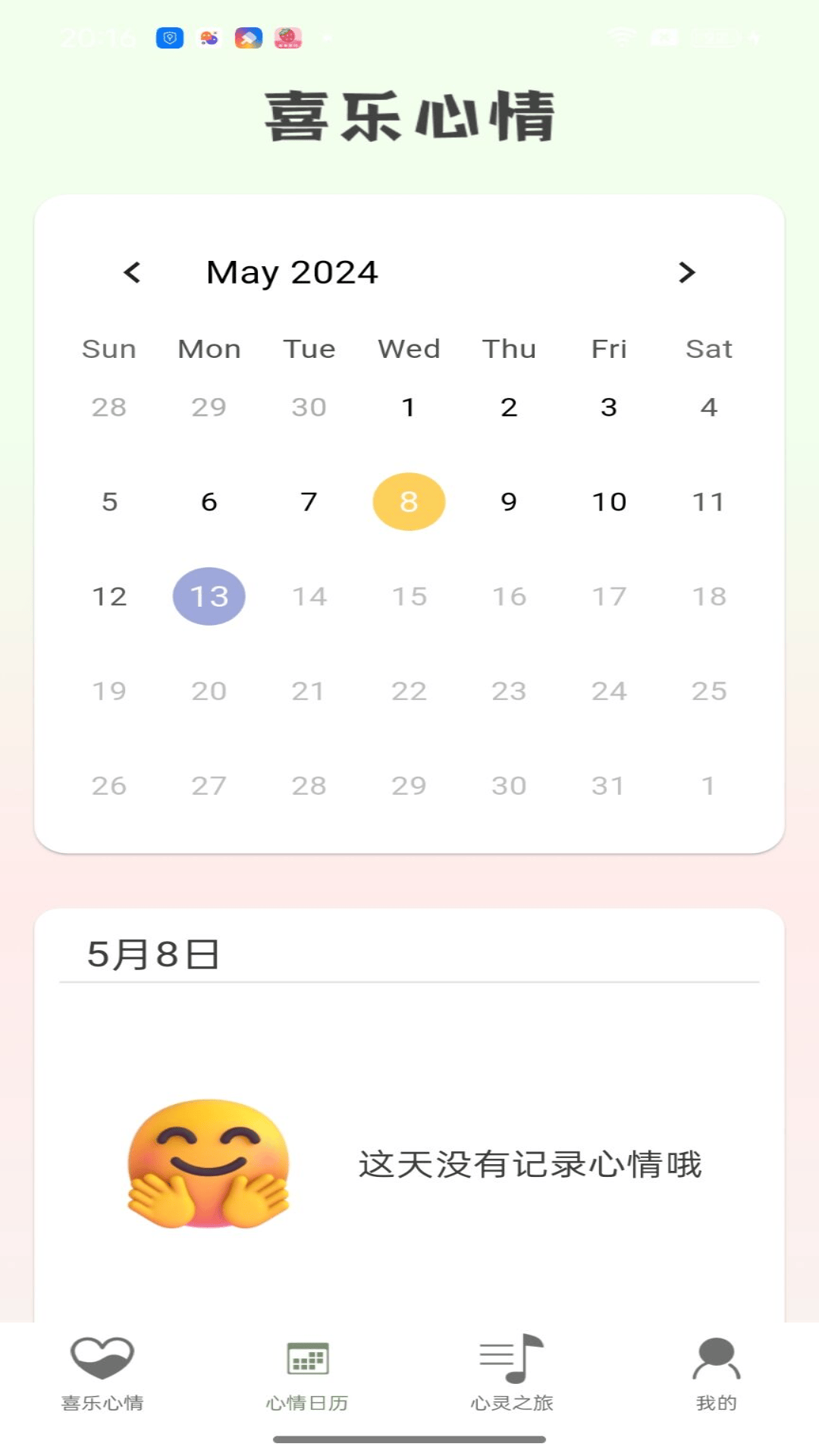The image size is (819, 1456).
Task: Open the 喜乐心情 tab
Action: click(x=102, y=1373)
